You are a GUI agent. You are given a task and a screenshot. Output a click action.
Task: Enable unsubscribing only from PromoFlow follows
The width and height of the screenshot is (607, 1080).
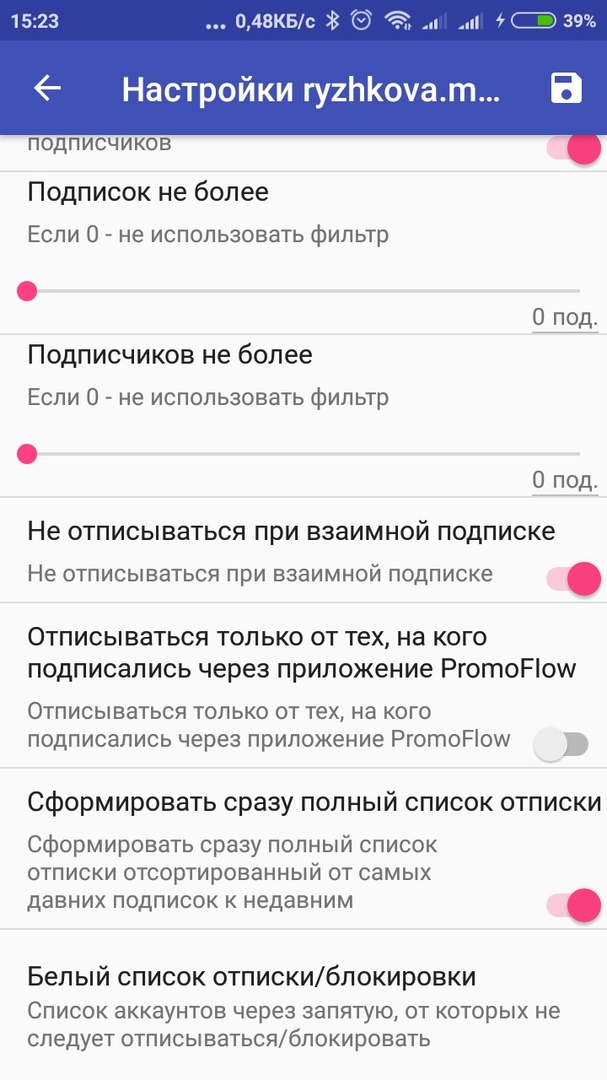tap(560, 744)
